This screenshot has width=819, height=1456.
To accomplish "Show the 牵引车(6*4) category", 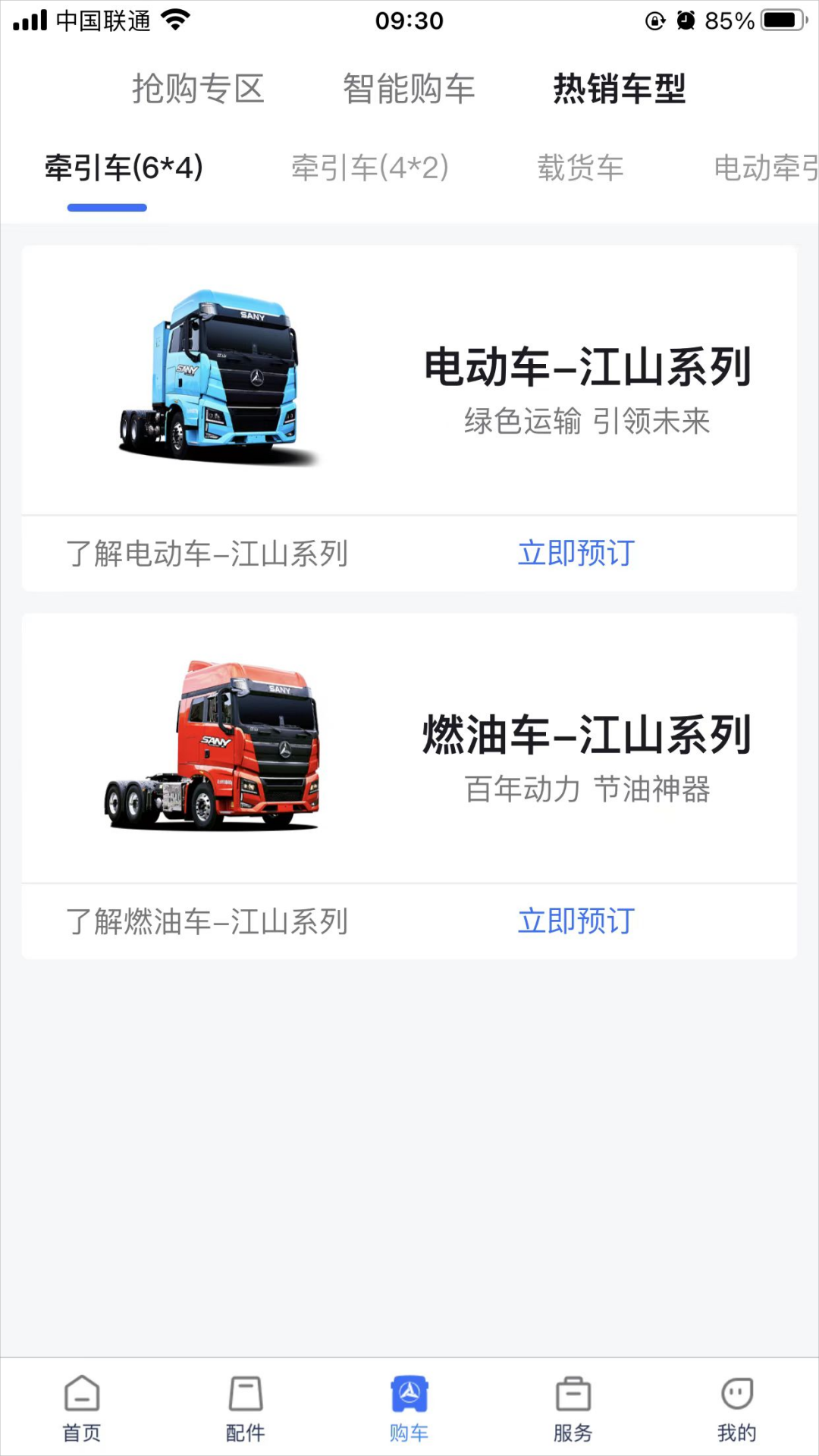I will (124, 168).
